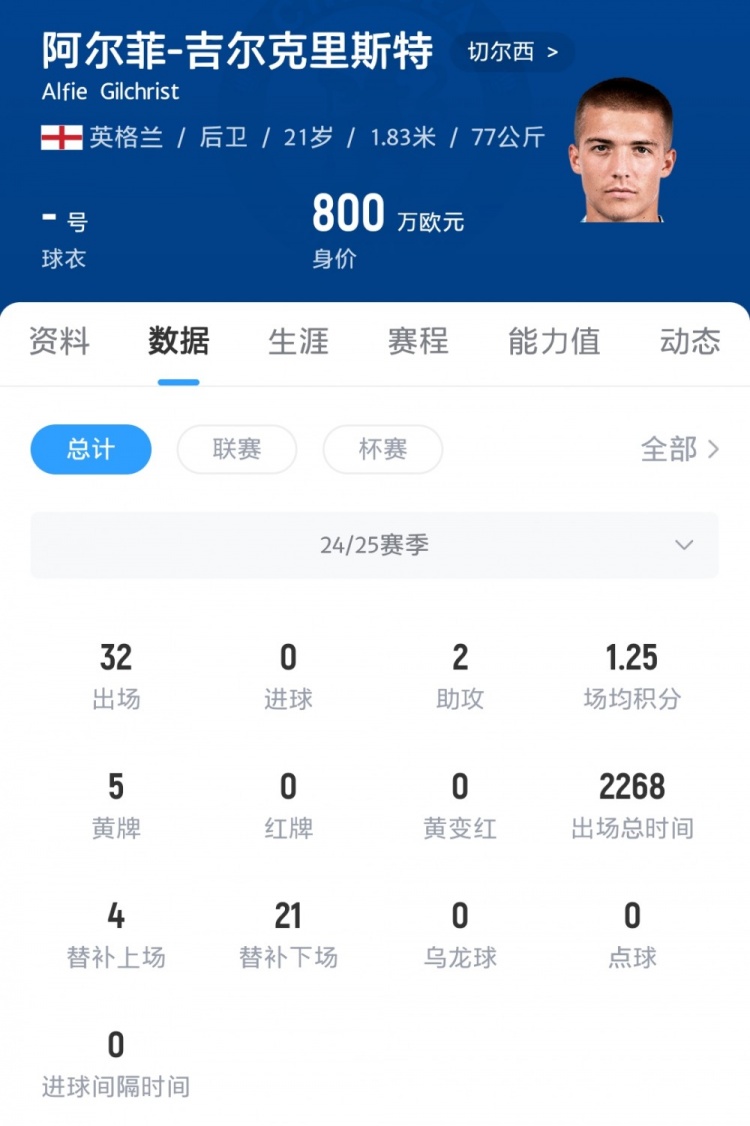This screenshot has width=750, height=1126.
Task: Switch to the 赛程 tab
Action: 418,342
